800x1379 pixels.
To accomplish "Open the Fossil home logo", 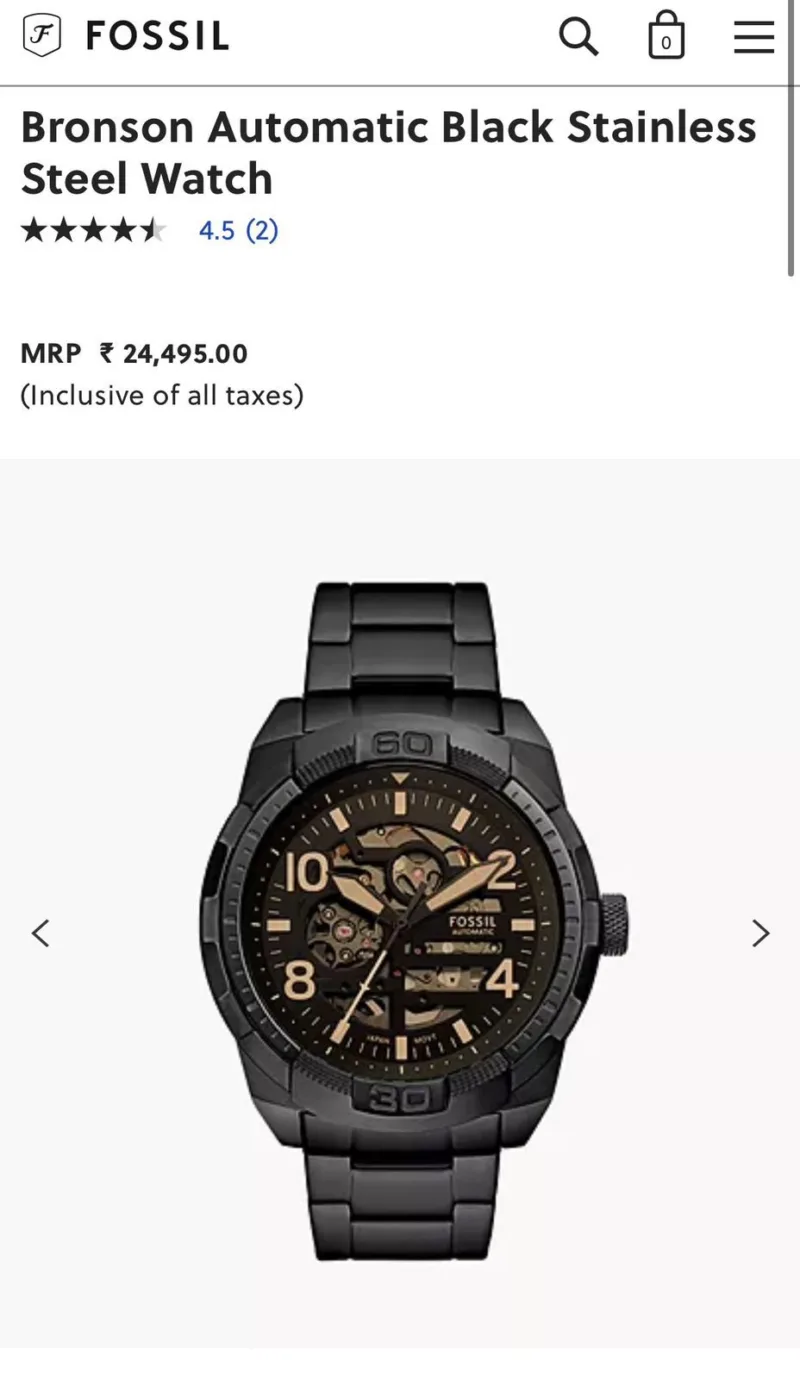I will pos(126,36).
